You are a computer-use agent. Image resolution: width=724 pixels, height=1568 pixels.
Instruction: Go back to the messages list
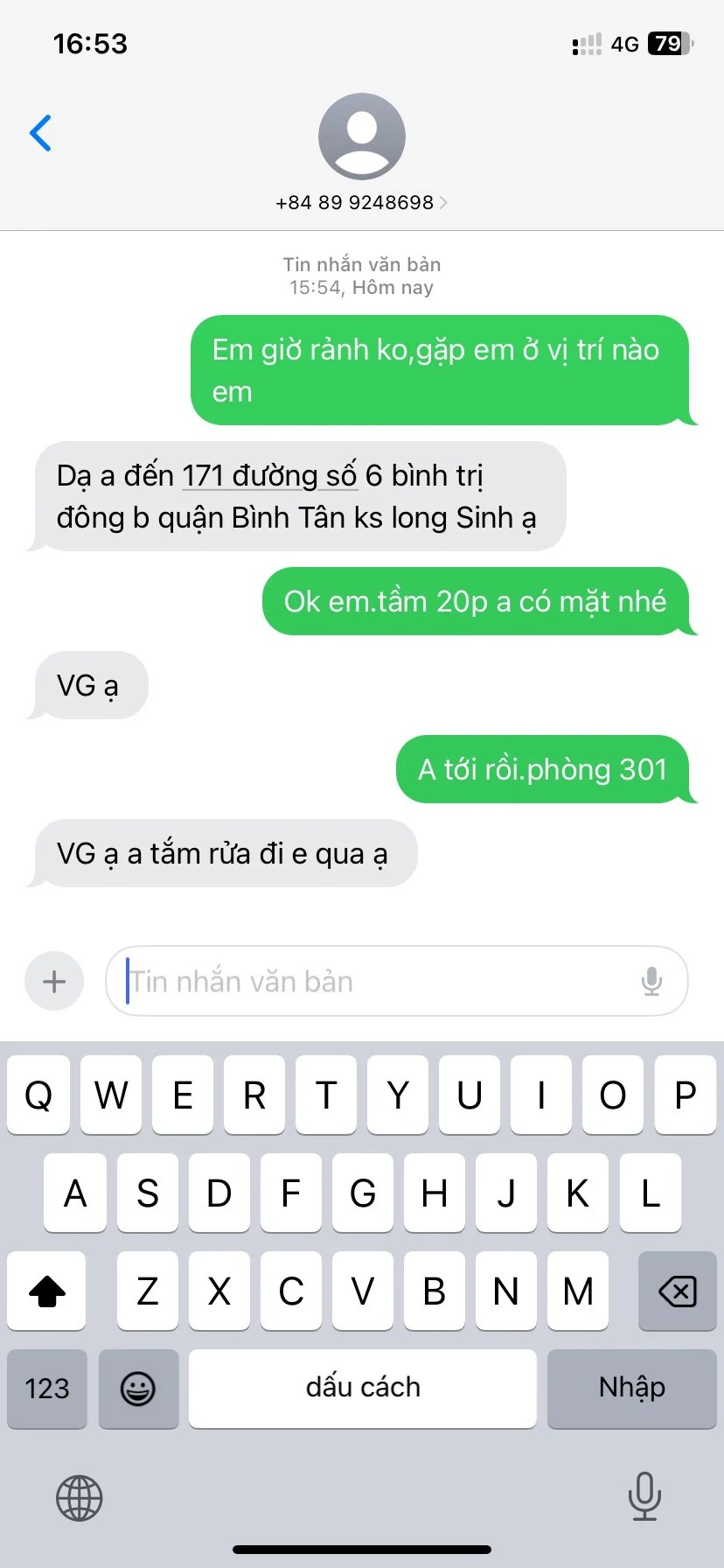[40, 133]
